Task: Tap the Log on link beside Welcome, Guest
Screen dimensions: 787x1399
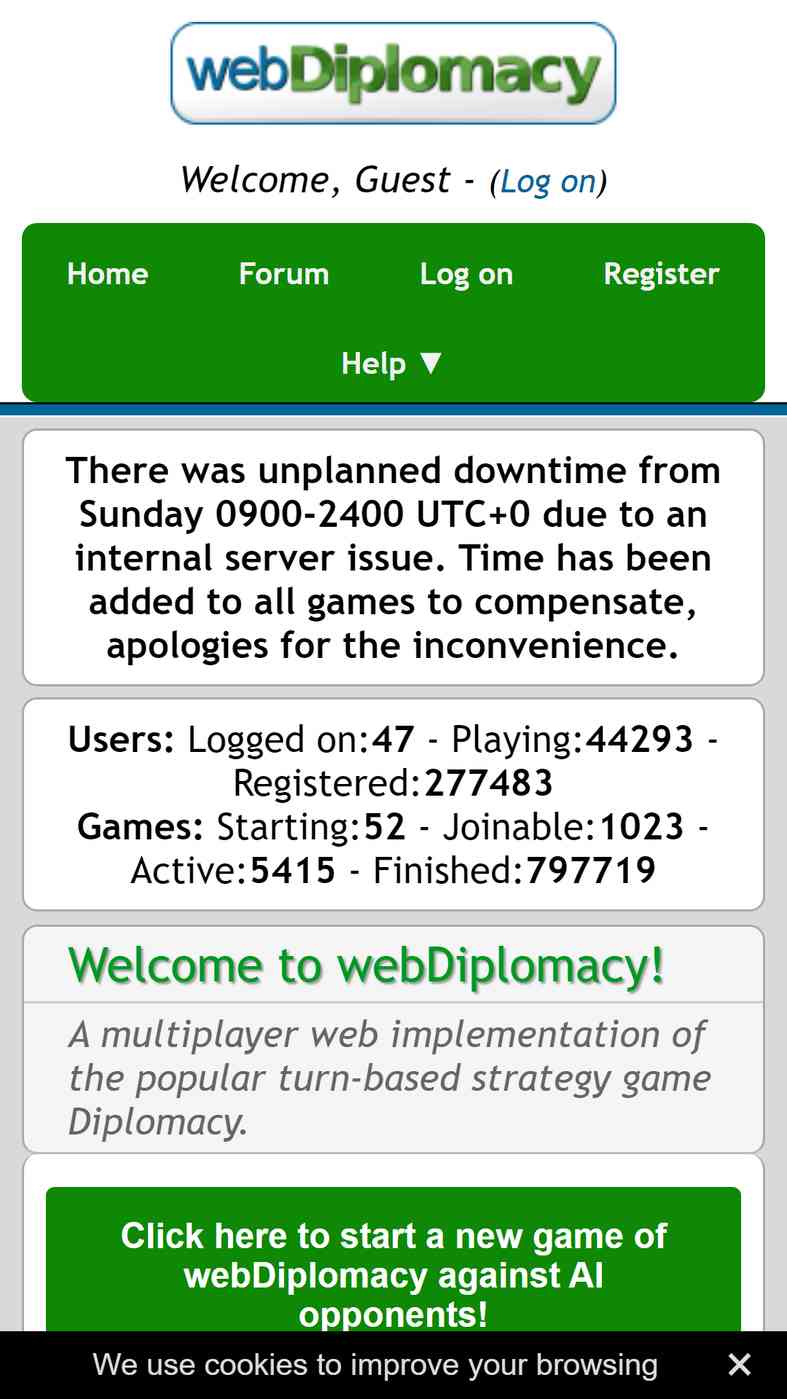Action: [548, 181]
